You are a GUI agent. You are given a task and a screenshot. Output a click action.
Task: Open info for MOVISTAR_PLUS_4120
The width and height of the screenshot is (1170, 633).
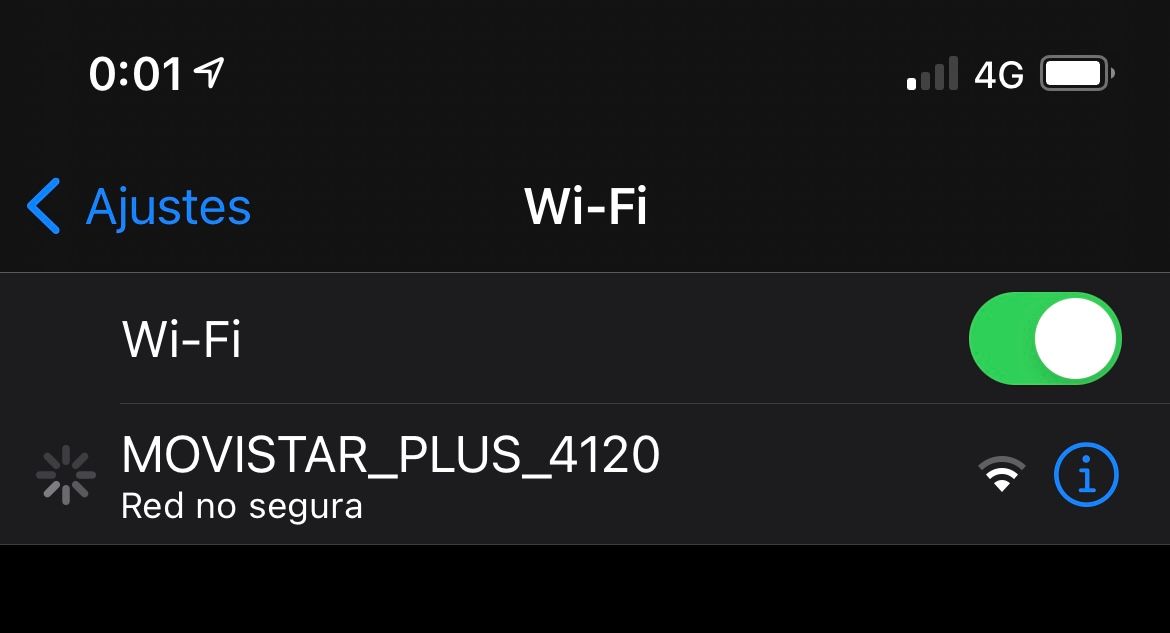click(1086, 474)
